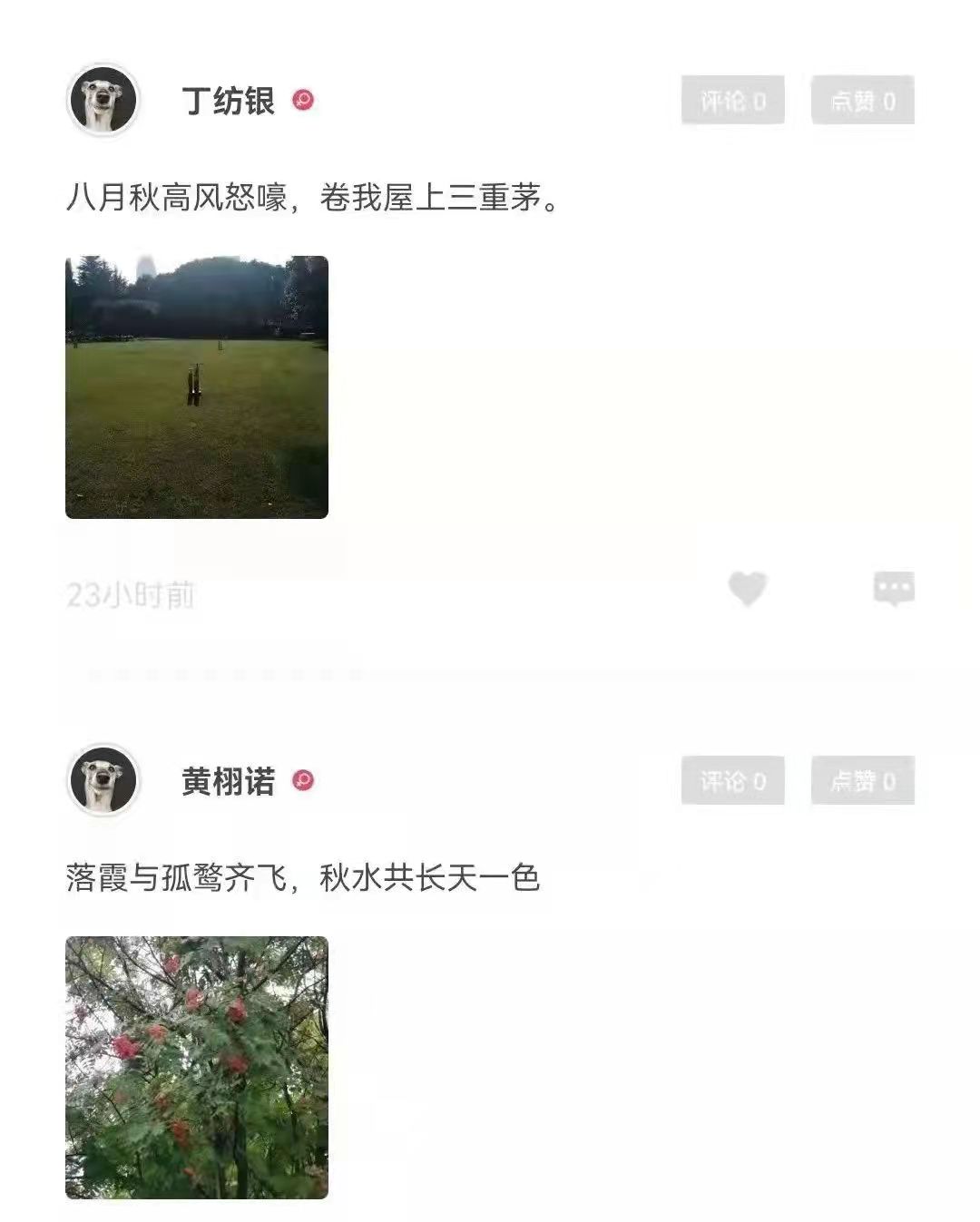Open comments bubble under 丁纺银's post
Image resolution: width=980 pixels, height=1222 pixels.
[894, 590]
